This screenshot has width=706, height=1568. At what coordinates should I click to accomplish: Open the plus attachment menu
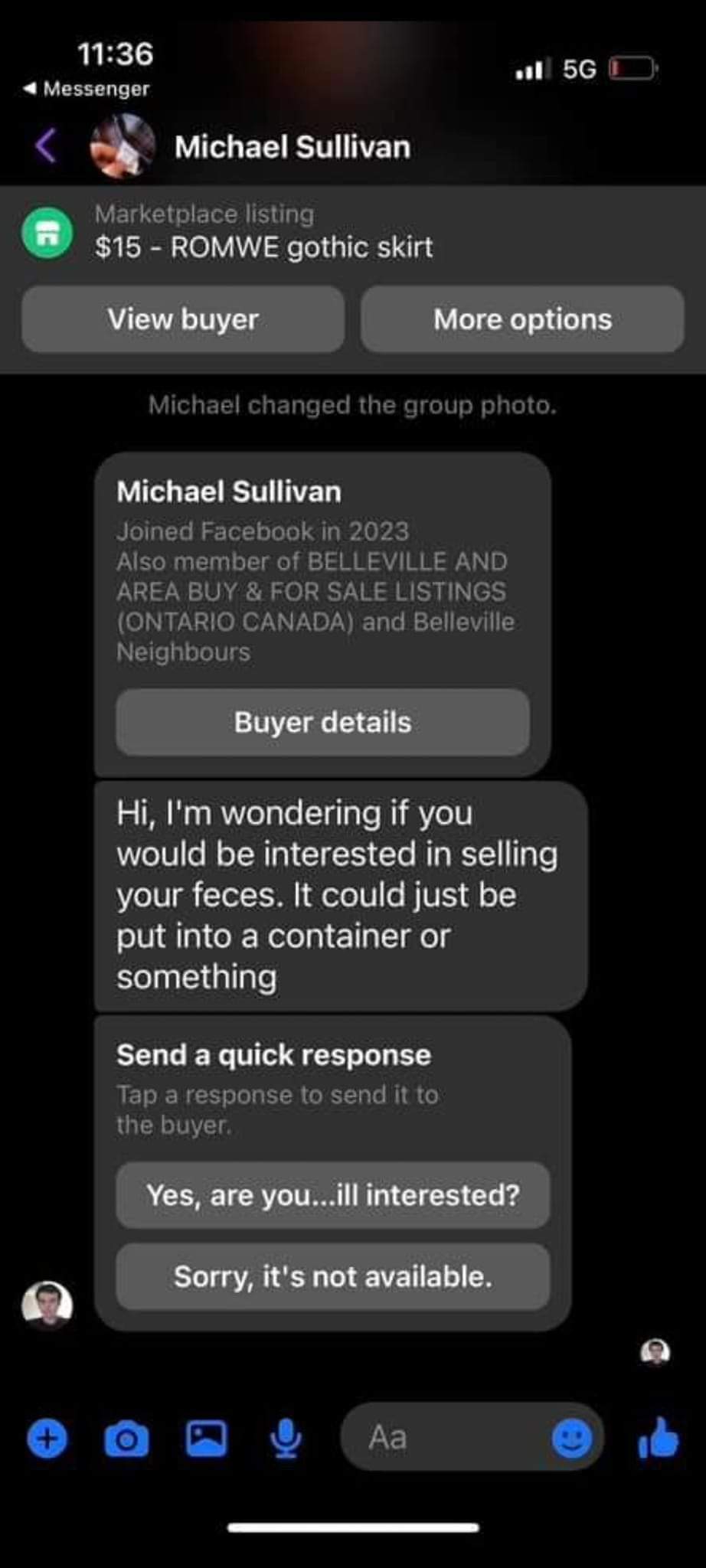(x=47, y=1439)
